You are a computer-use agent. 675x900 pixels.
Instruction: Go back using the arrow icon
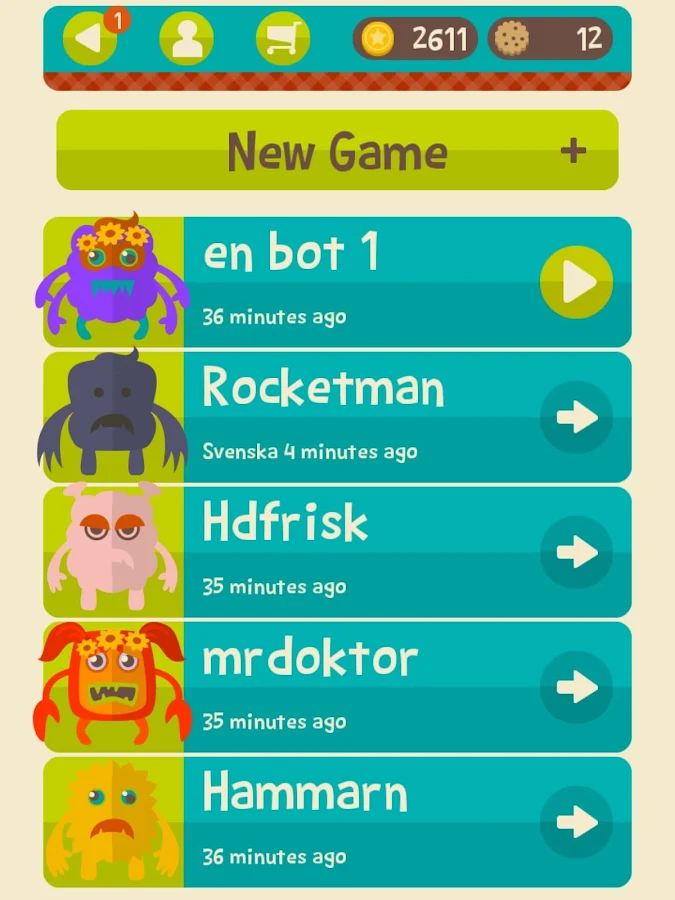(x=90, y=39)
